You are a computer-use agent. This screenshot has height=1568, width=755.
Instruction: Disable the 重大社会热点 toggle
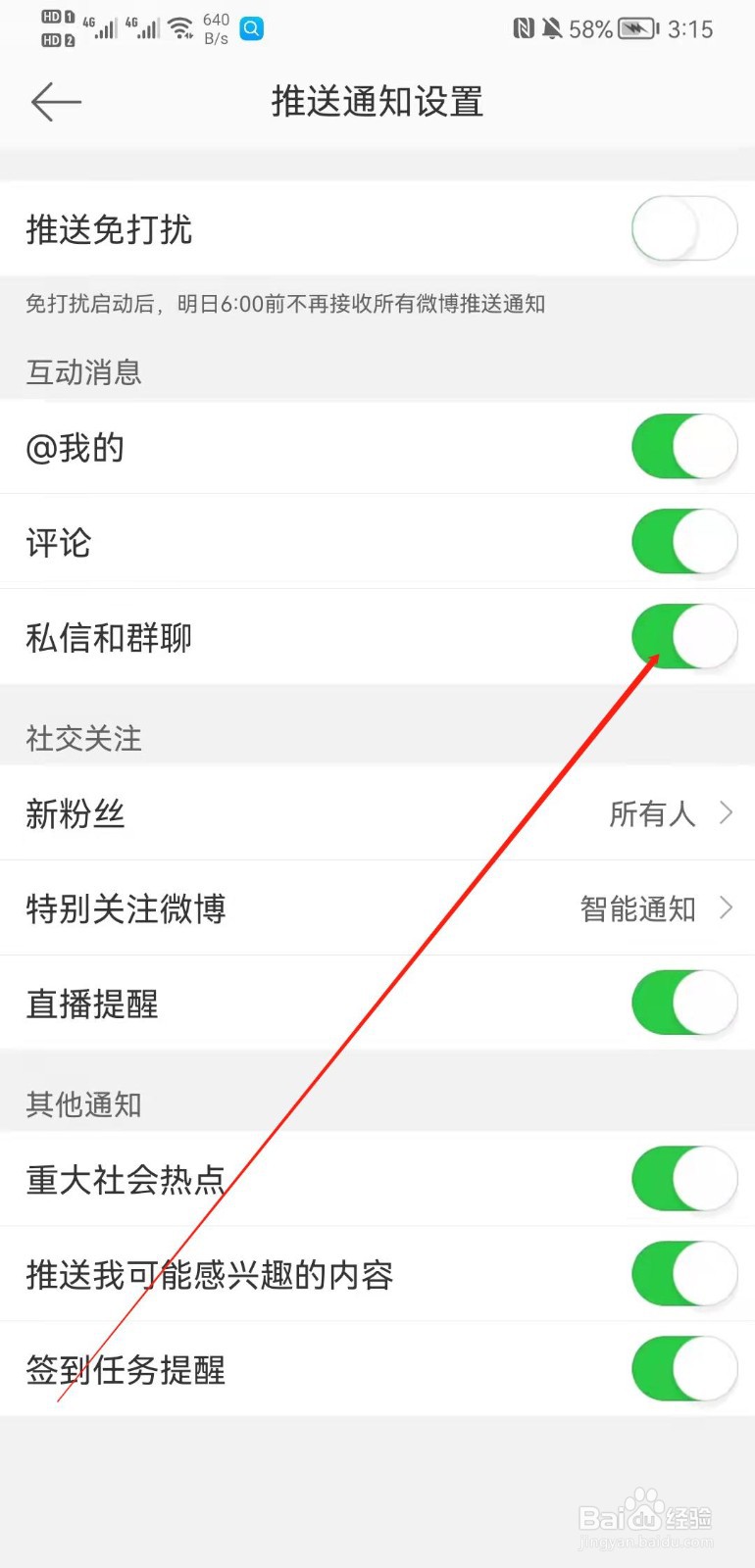[683, 1180]
